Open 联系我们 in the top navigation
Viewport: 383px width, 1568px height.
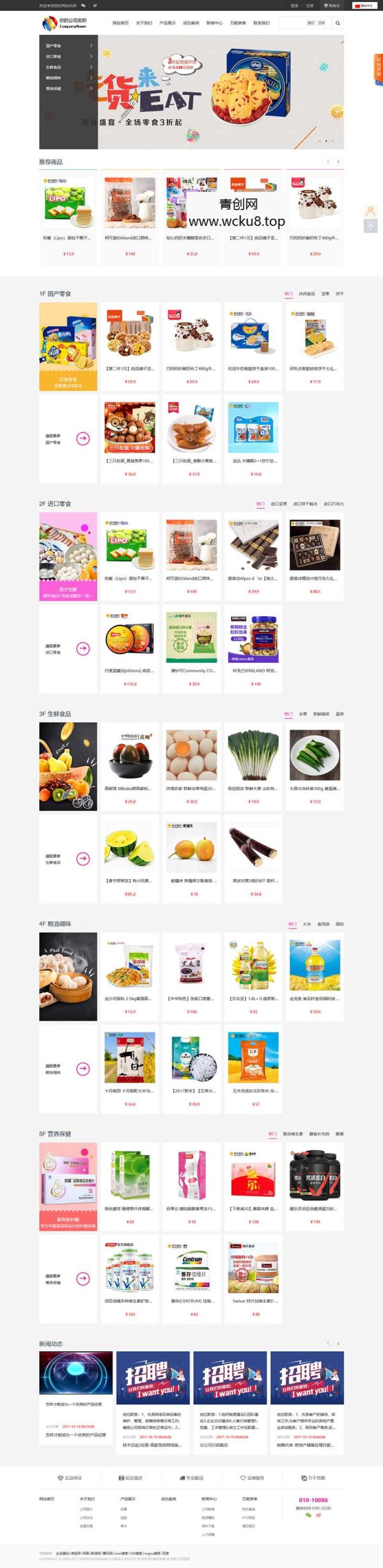coord(261,23)
